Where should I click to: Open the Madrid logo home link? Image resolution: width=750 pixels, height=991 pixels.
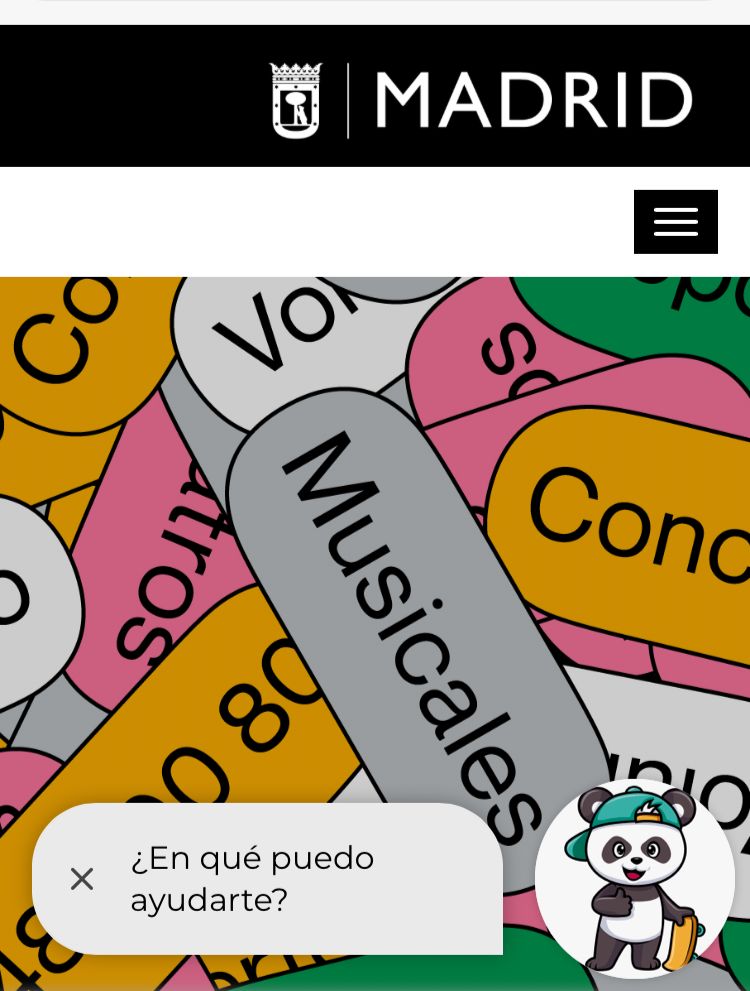click(481, 100)
